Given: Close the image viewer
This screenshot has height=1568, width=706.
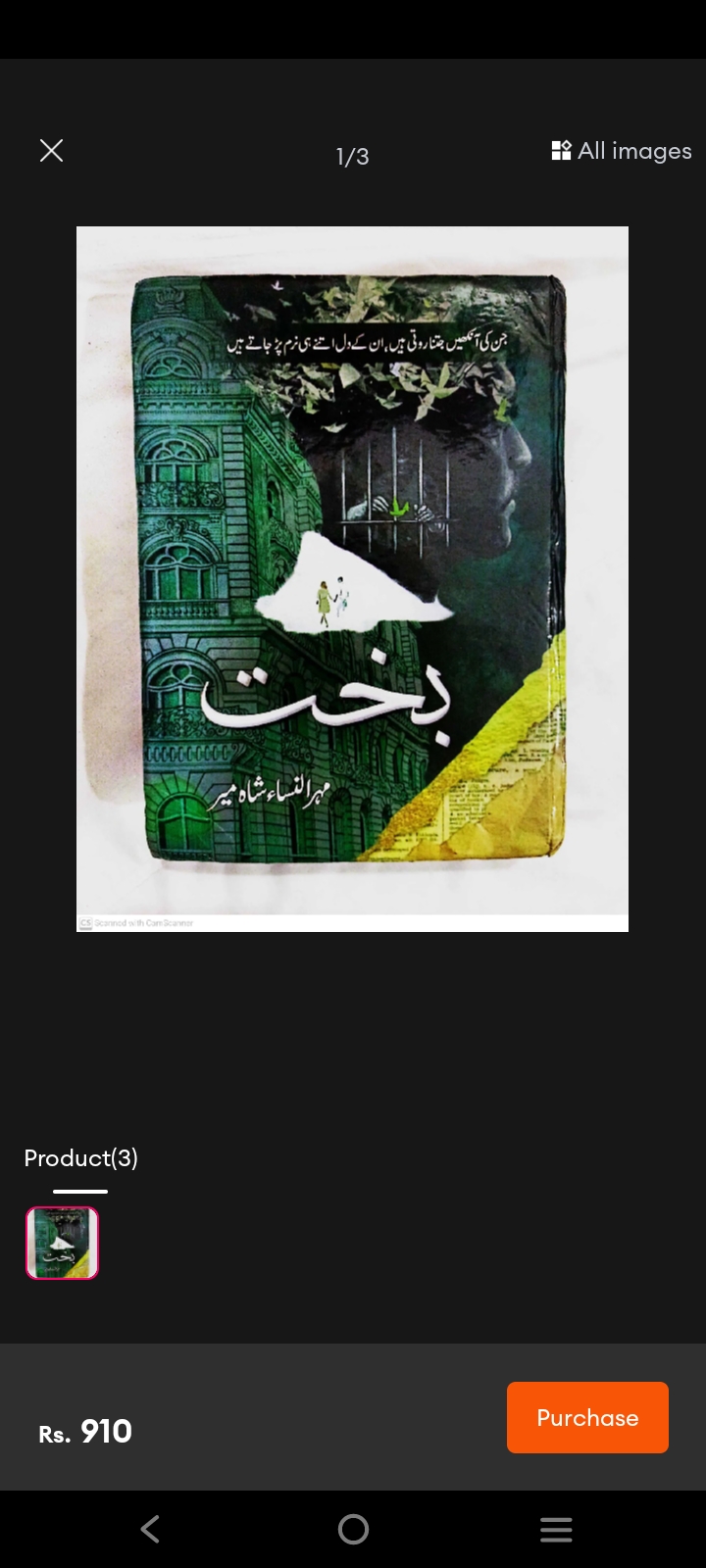Looking at the screenshot, I should coord(51,150).
